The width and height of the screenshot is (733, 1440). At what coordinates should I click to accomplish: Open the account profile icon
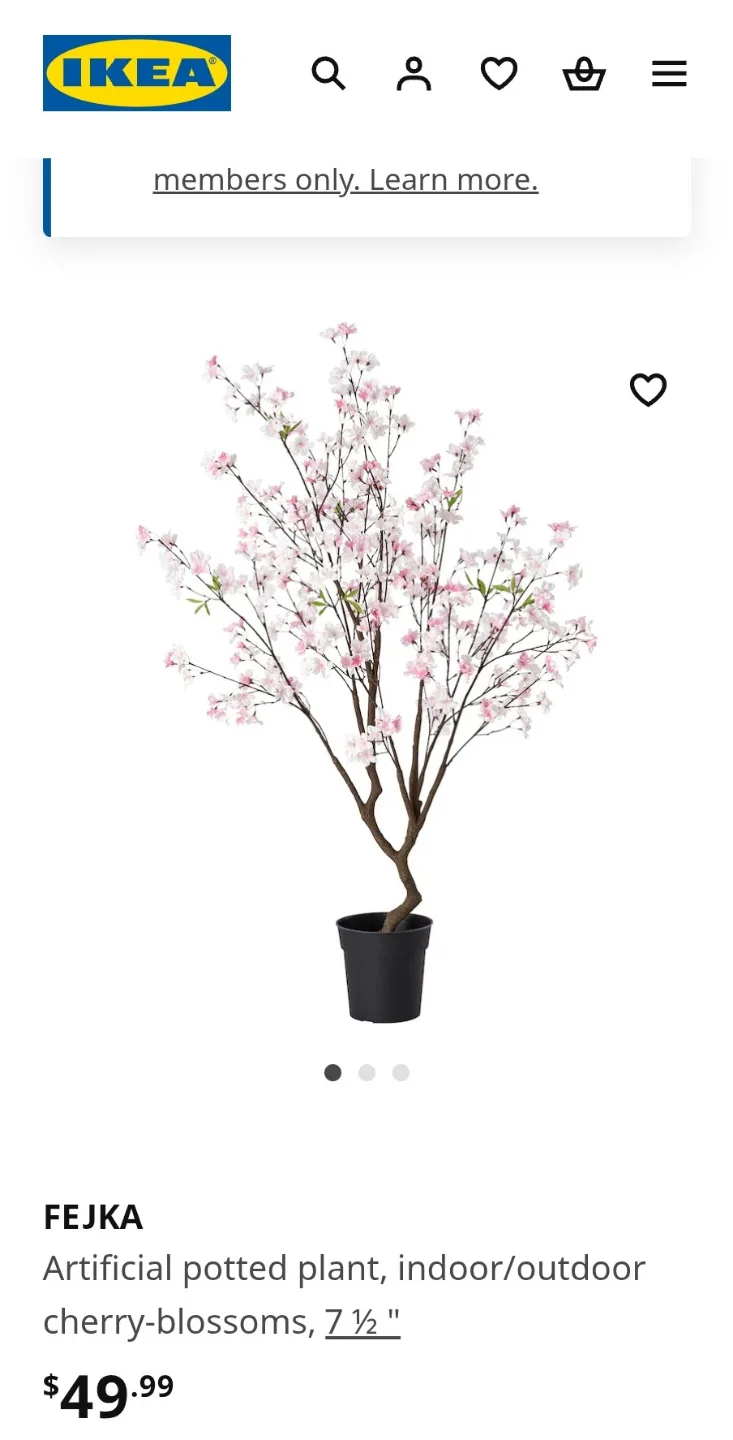pos(413,73)
